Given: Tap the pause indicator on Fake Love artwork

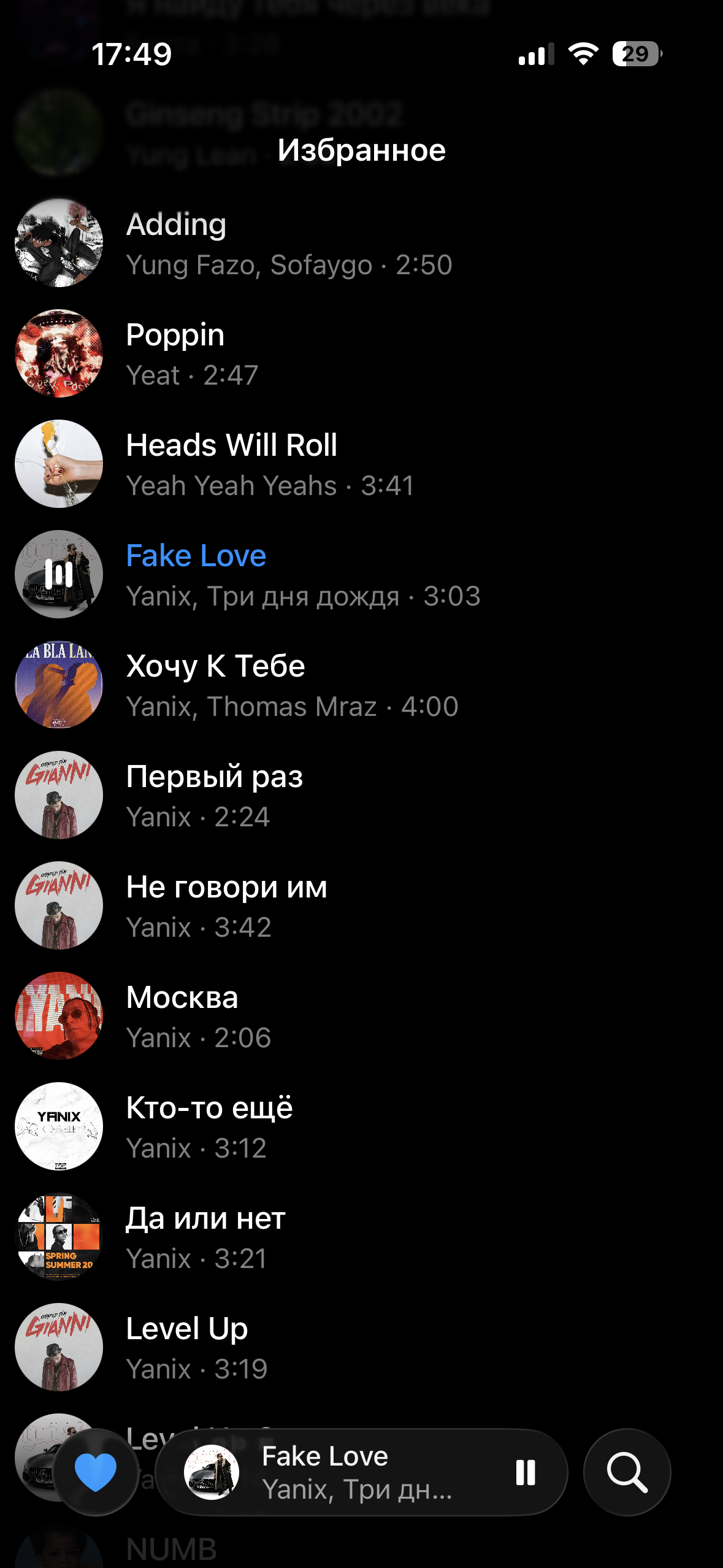Looking at the screenshot, I should point(58,573).
